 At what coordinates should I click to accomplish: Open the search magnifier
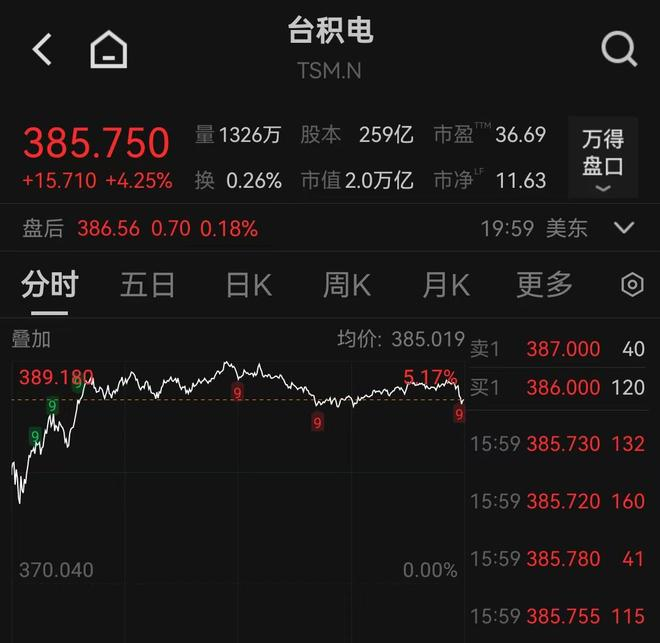coord(619,49)
